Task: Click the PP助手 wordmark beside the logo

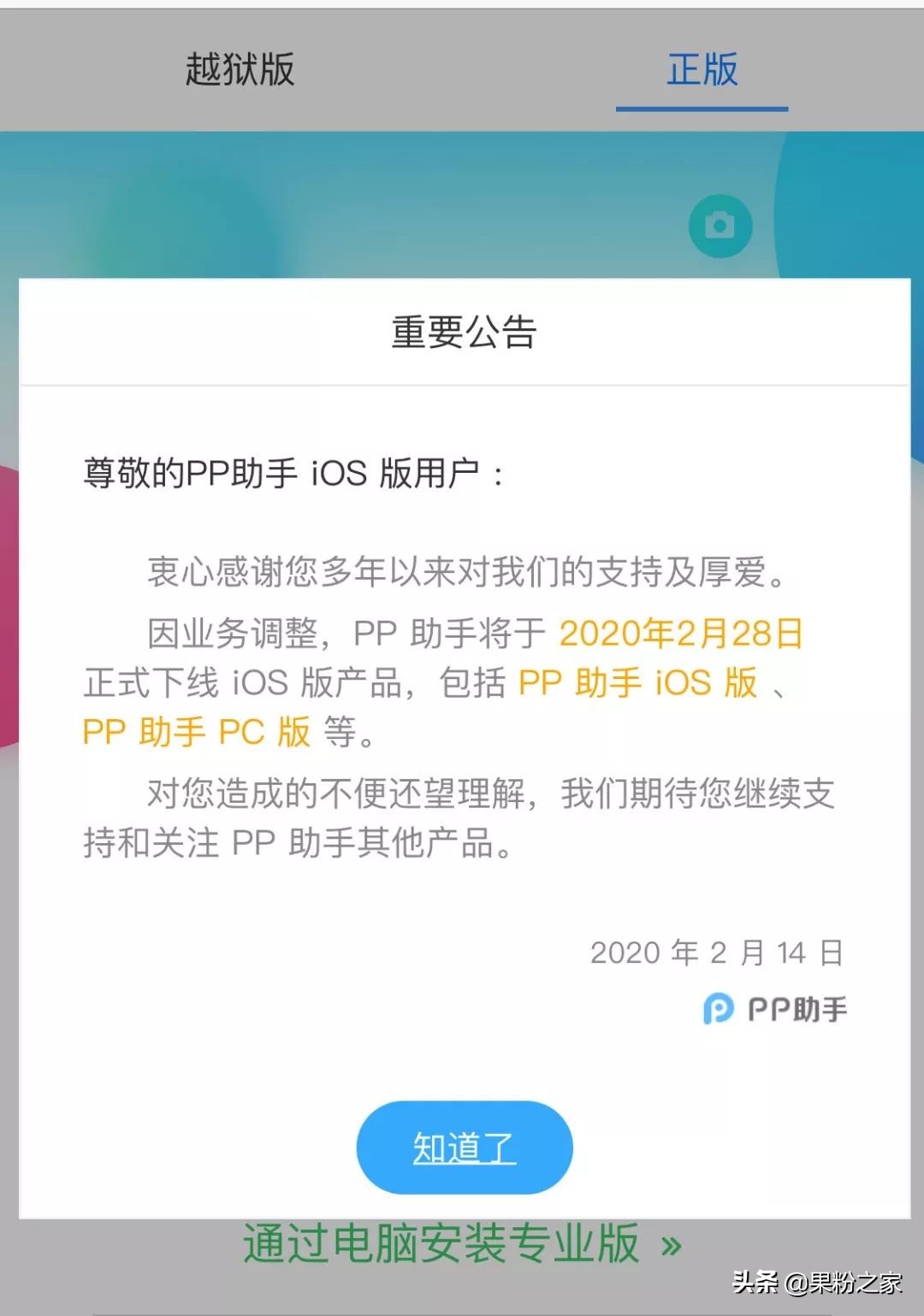Action: point(797,1009)
